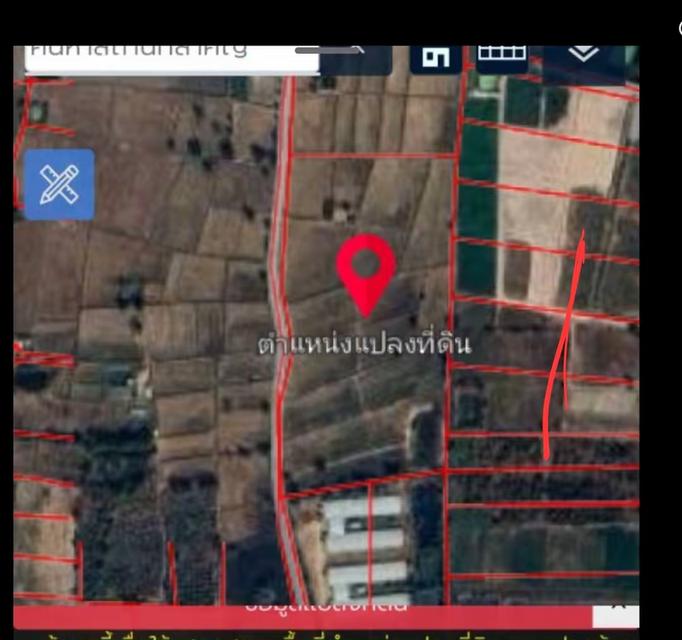This screenshot has width=682, height=640.
Task: Close the red info panel at bottom
Action: 616,608
